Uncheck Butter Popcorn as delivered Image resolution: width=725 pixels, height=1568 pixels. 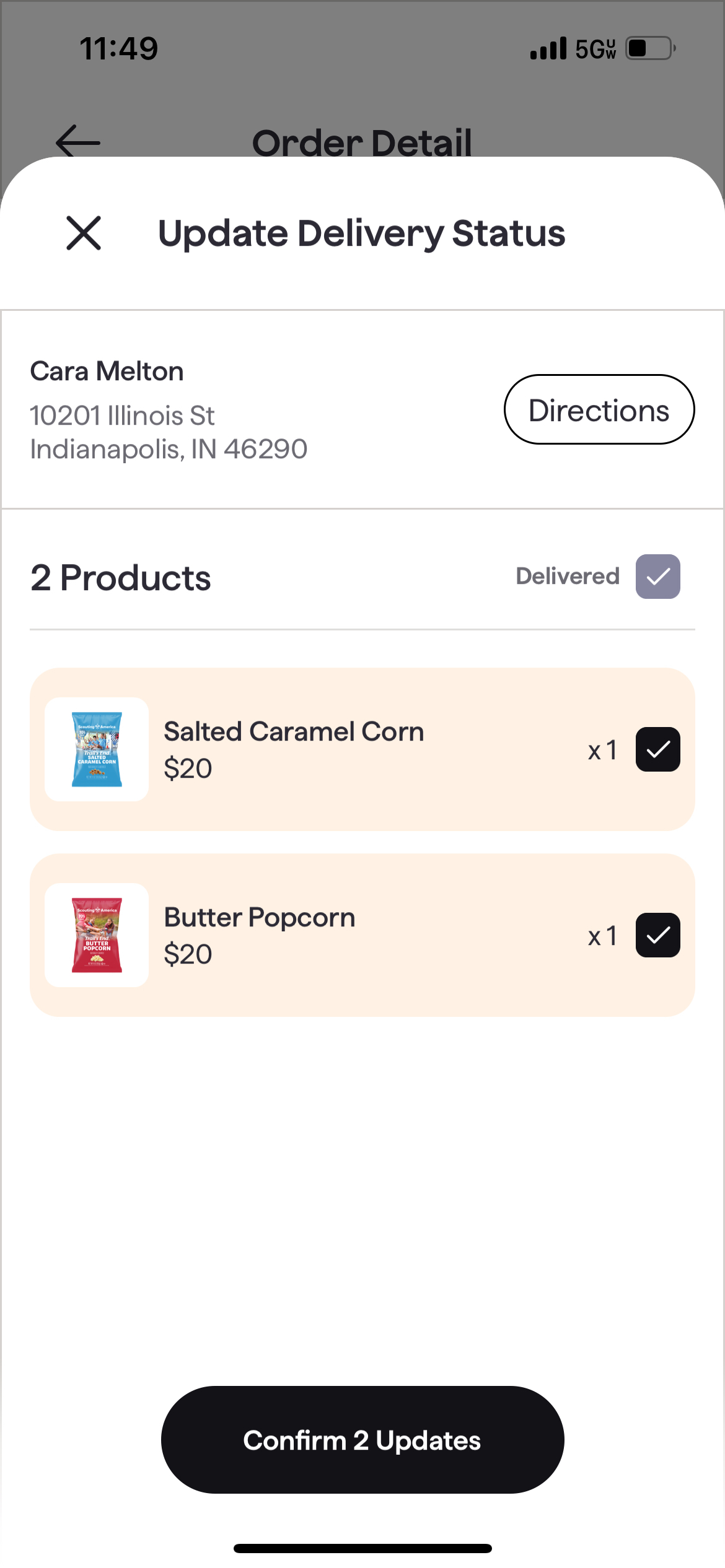click(657, 935)
